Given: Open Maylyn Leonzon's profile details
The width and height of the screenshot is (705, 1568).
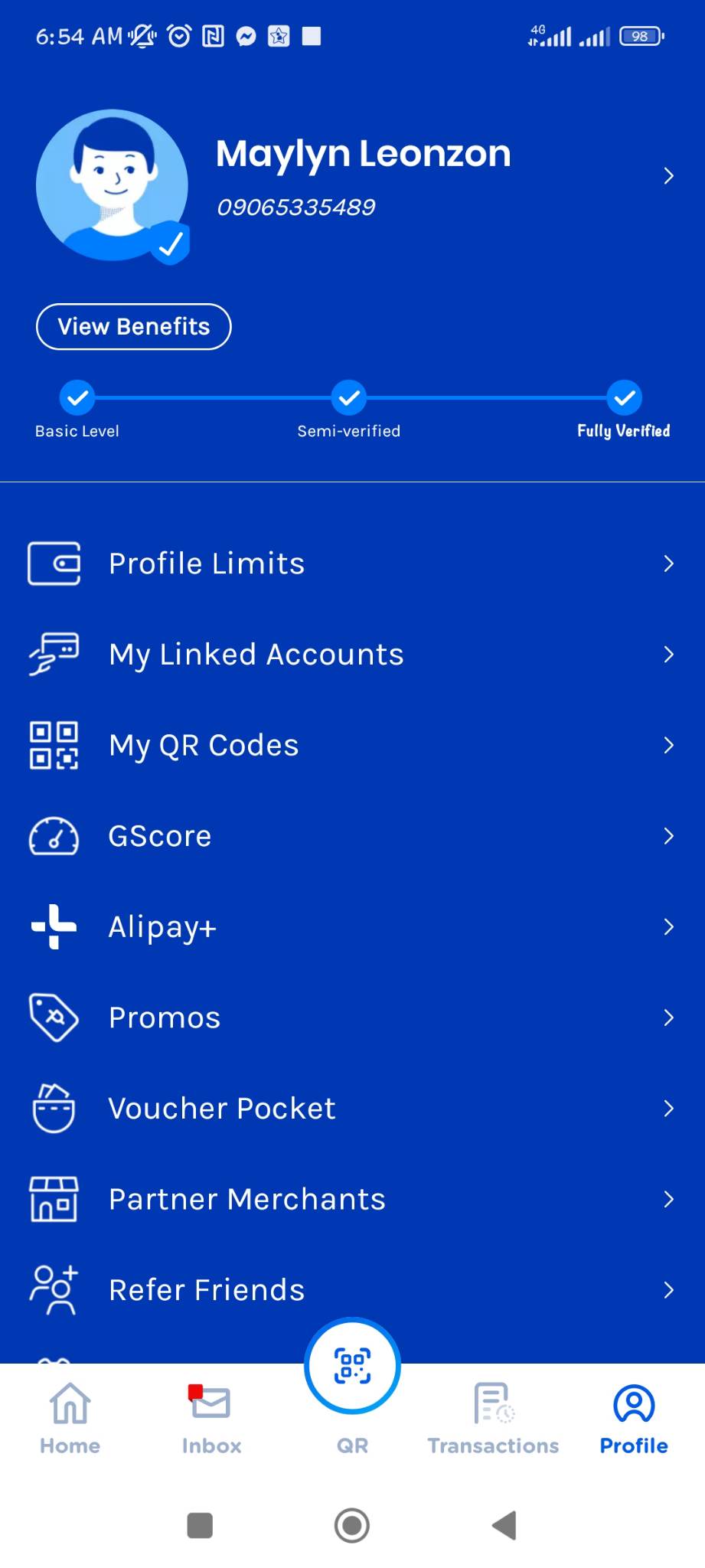Looking at the screenshot, I should tap(667, 176).
